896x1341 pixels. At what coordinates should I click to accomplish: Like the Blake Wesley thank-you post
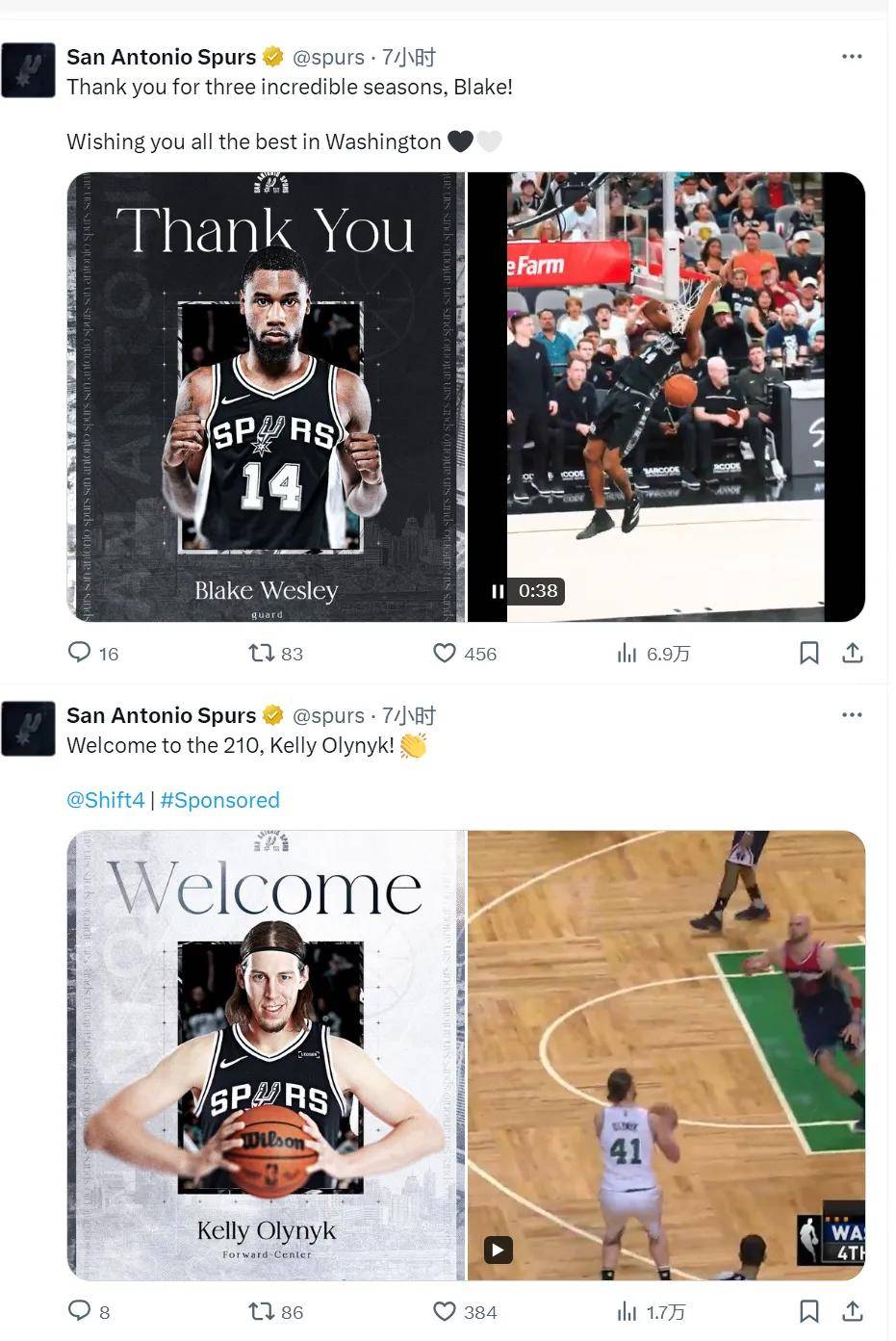coord(444,653)
